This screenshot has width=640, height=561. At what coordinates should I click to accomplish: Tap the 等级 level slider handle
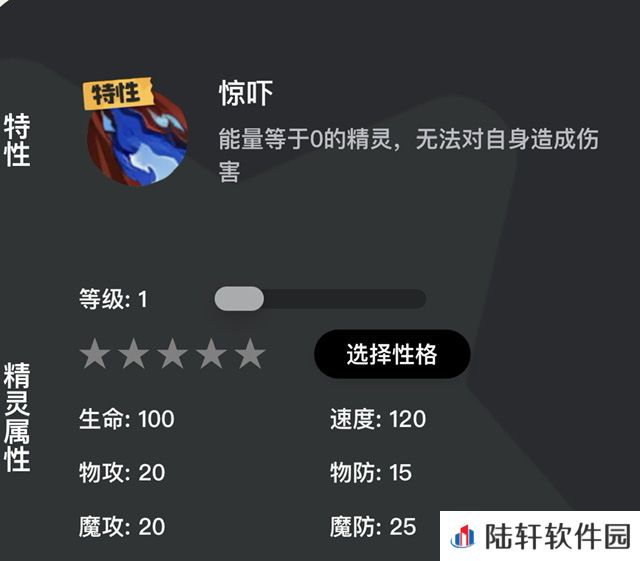point(239,298)
